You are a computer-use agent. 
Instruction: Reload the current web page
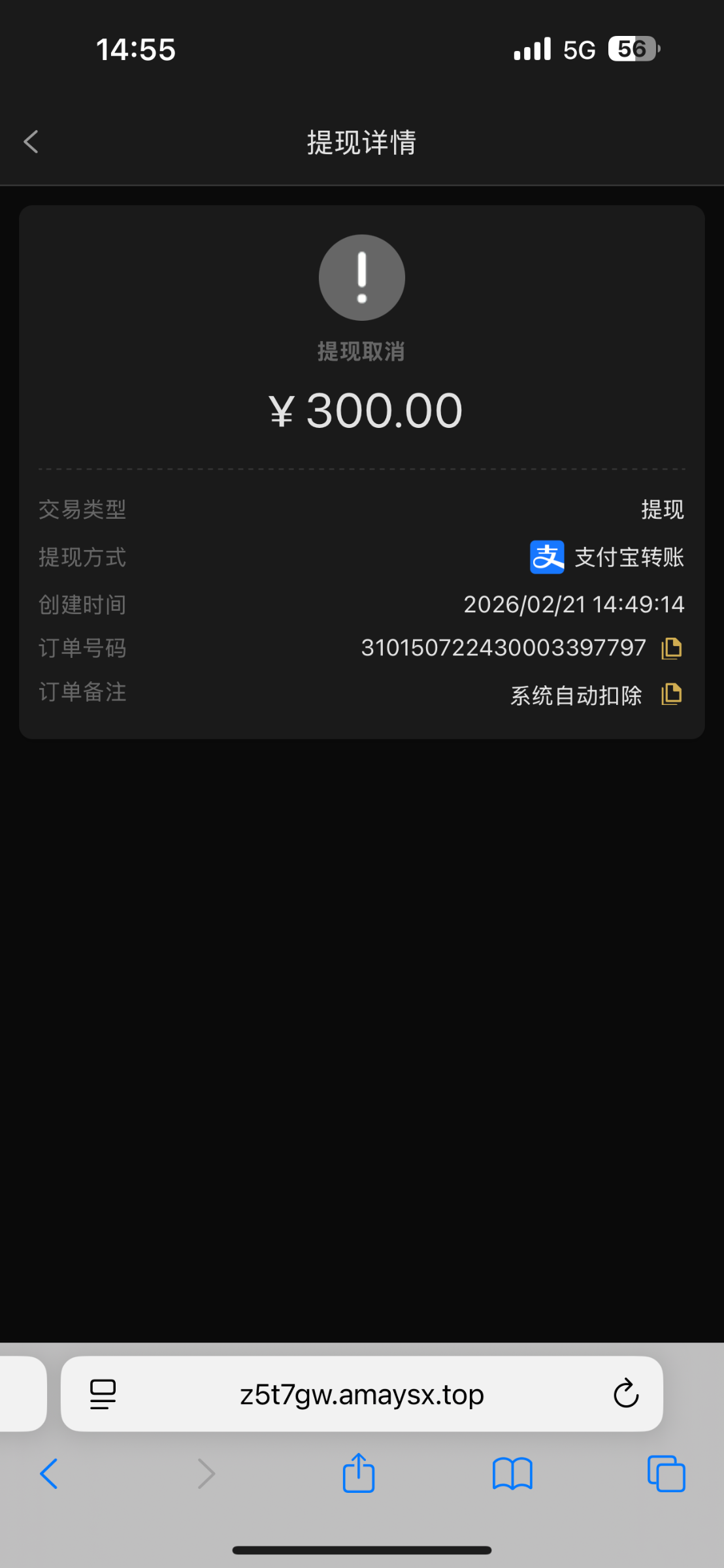click(625, 1394)
